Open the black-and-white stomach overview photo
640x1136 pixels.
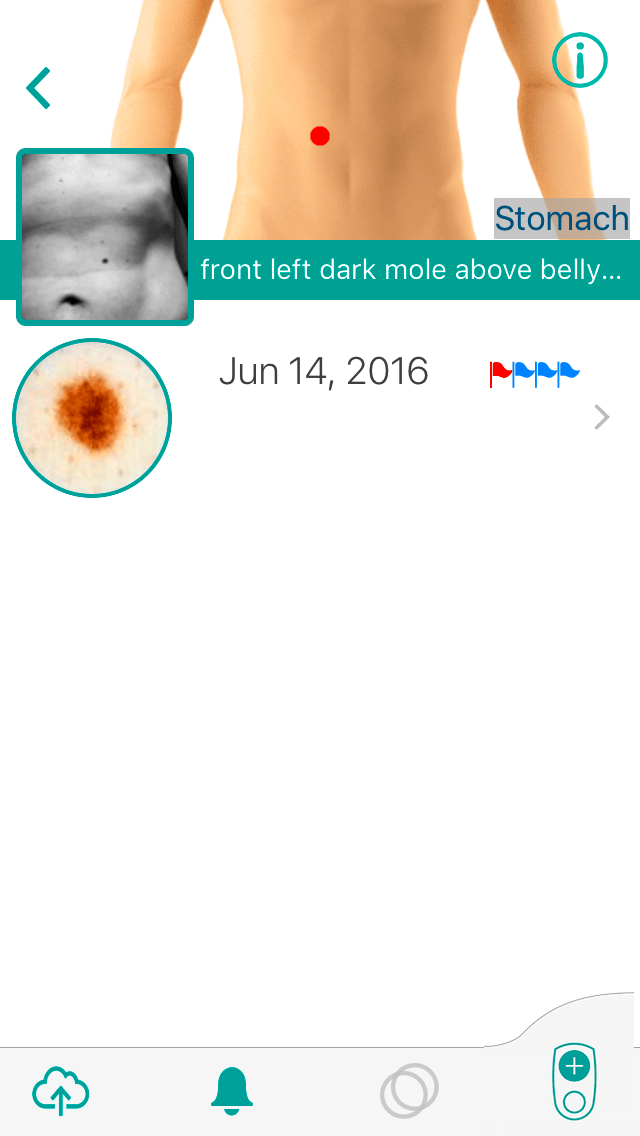(105, 237)
